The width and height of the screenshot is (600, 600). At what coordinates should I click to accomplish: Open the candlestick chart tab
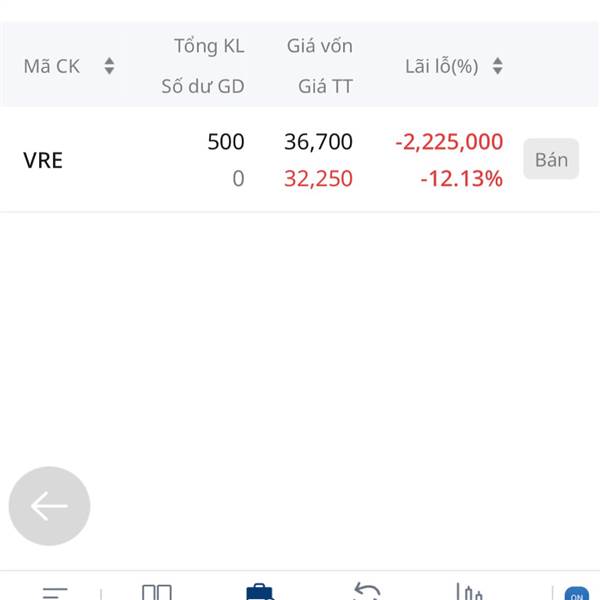(468, 591)
